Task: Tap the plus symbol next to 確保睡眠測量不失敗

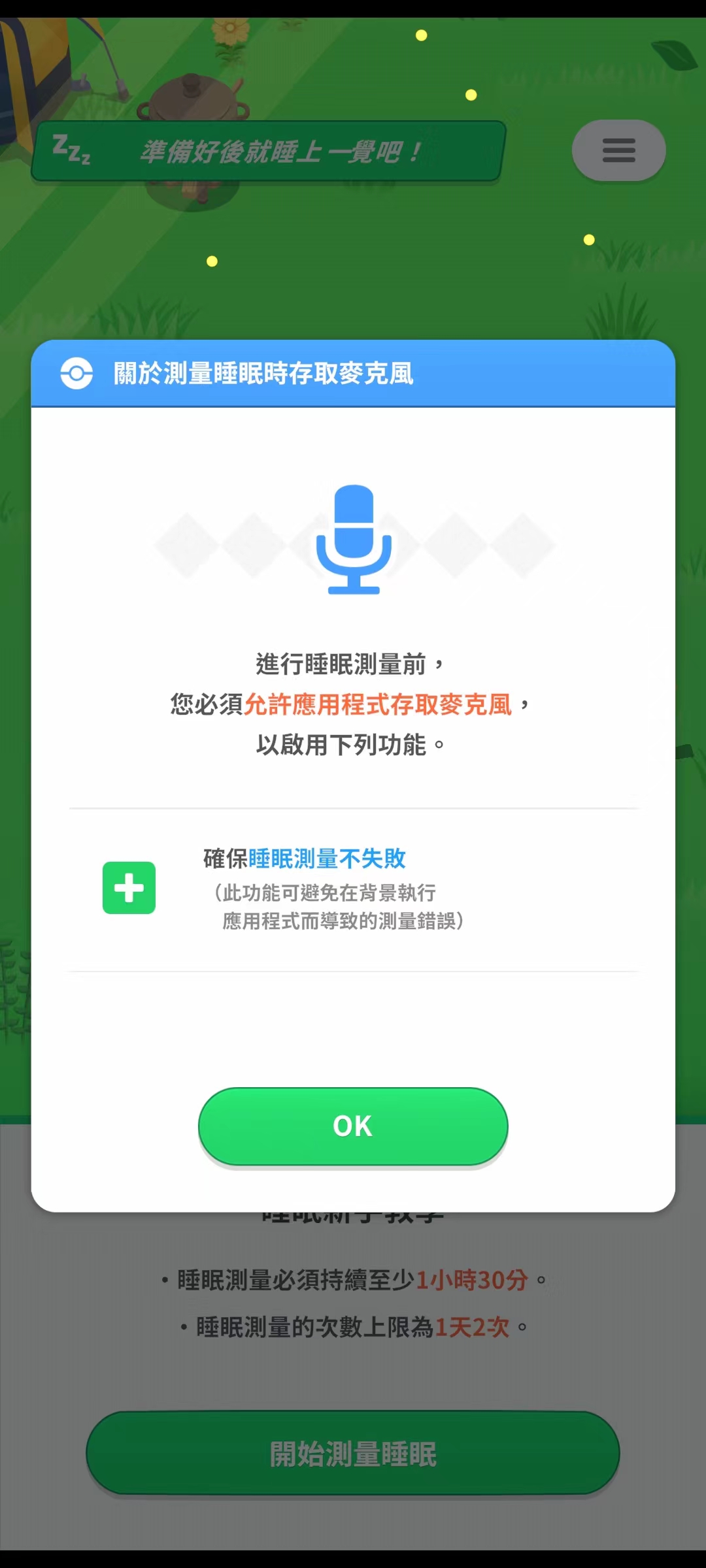Action: point(129,889)
